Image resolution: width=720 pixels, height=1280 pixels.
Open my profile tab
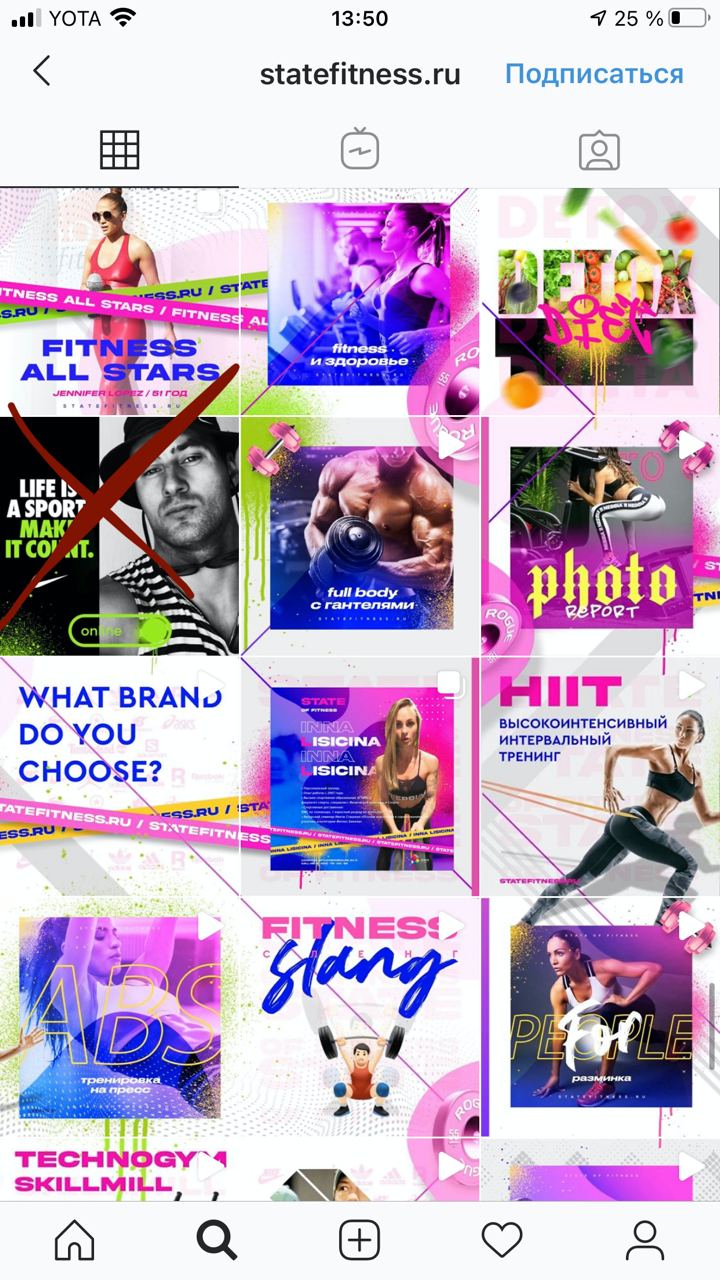645,1240
